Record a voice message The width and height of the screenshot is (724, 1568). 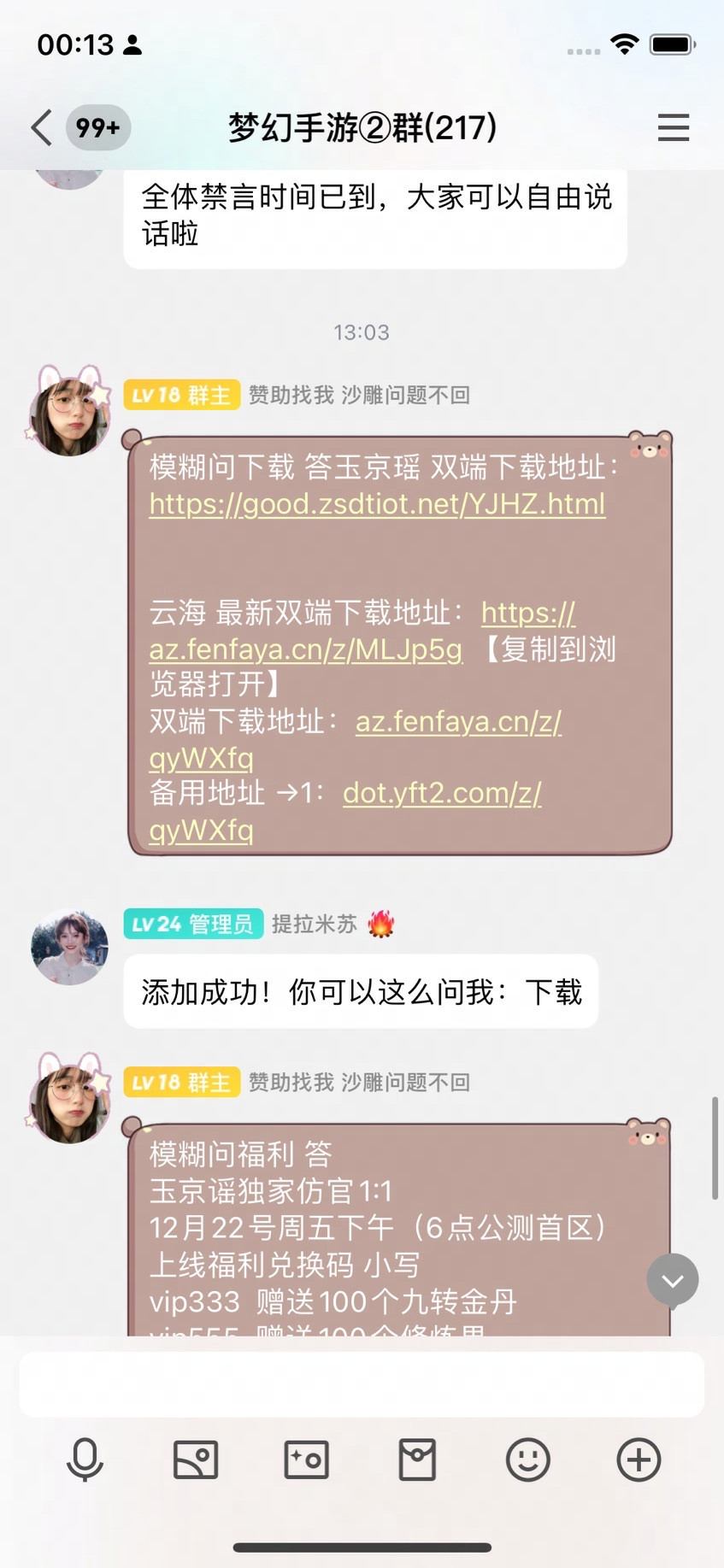85,1459
